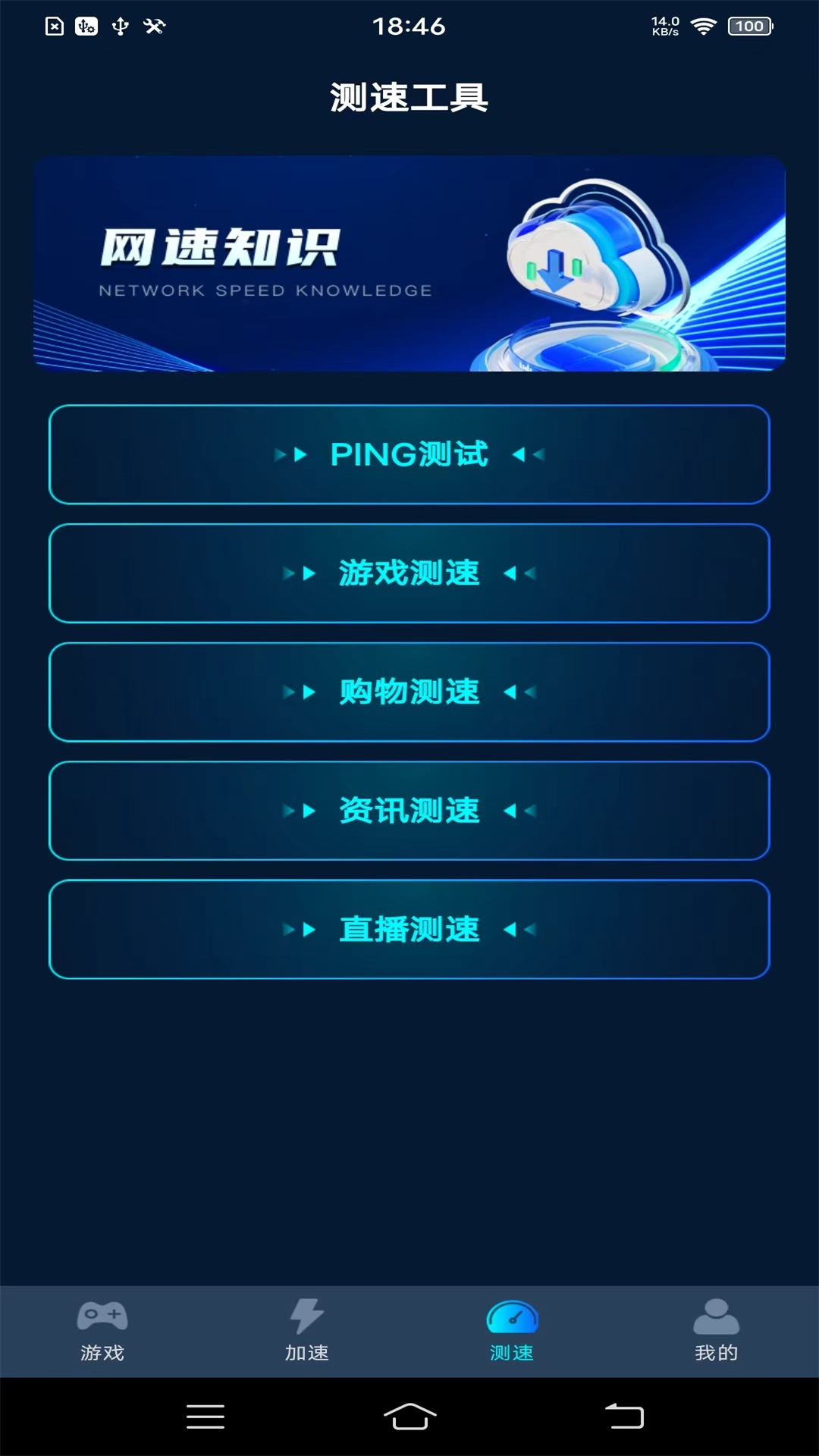Go back using the system back button
The height and width of the screenshot is (1456, 819).
point(624,1417)
